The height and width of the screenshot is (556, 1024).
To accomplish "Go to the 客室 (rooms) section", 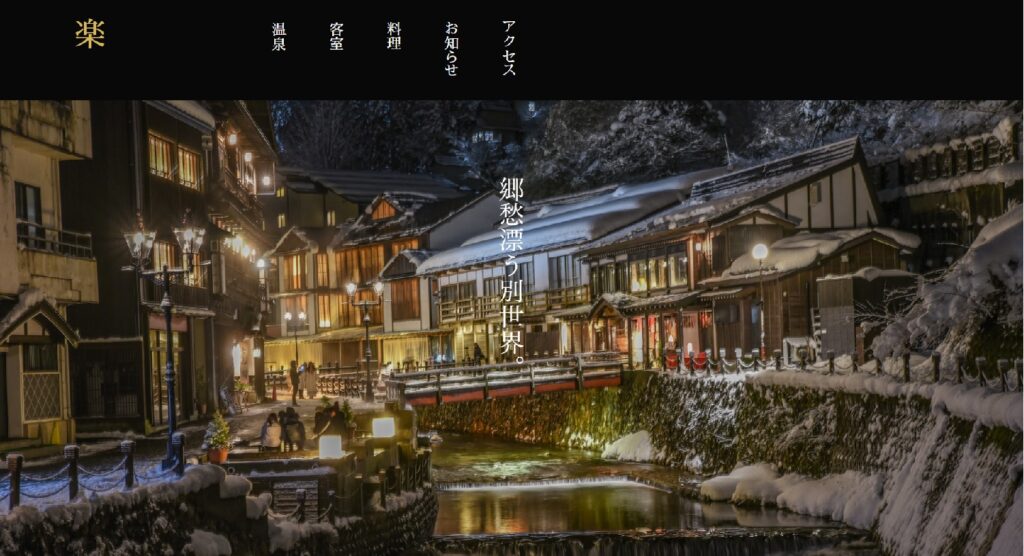I will pos(337,37).
